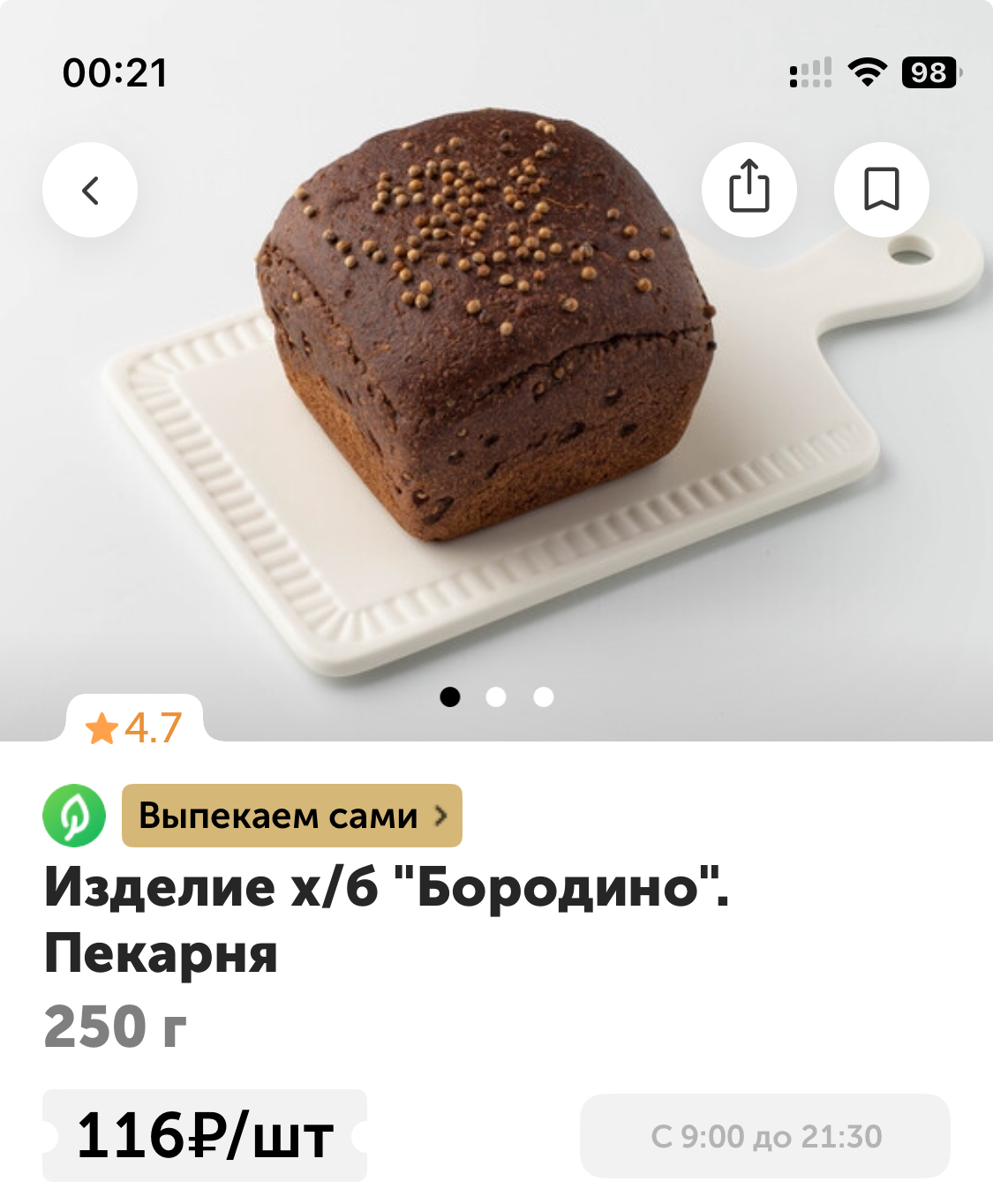Open the "Выпекаем сами" badge
This screenshot has width=993, height=1204.
(x=291, y=816)
